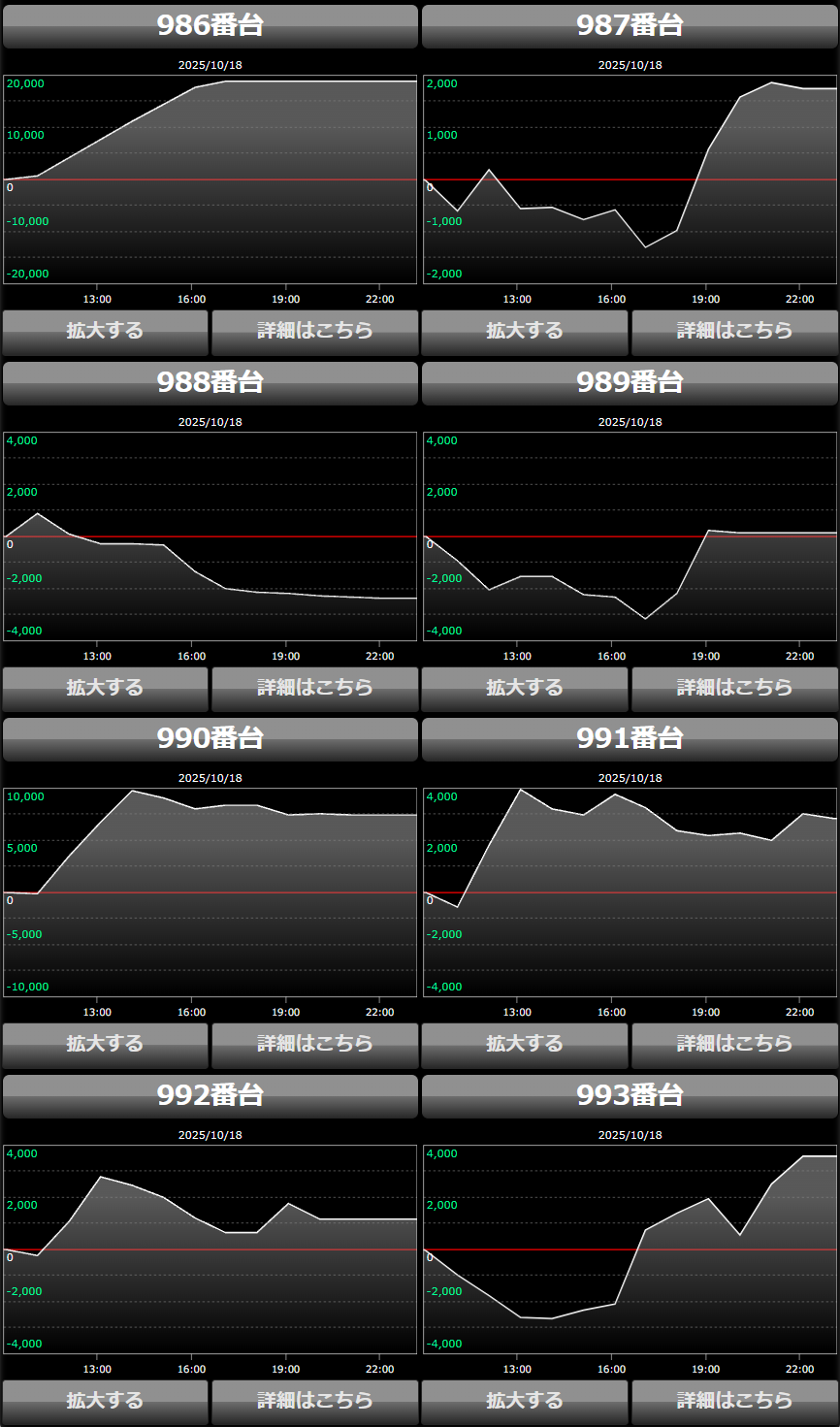
Task: View 詳細はこちら for 987番台
Action: pos(734,332)
